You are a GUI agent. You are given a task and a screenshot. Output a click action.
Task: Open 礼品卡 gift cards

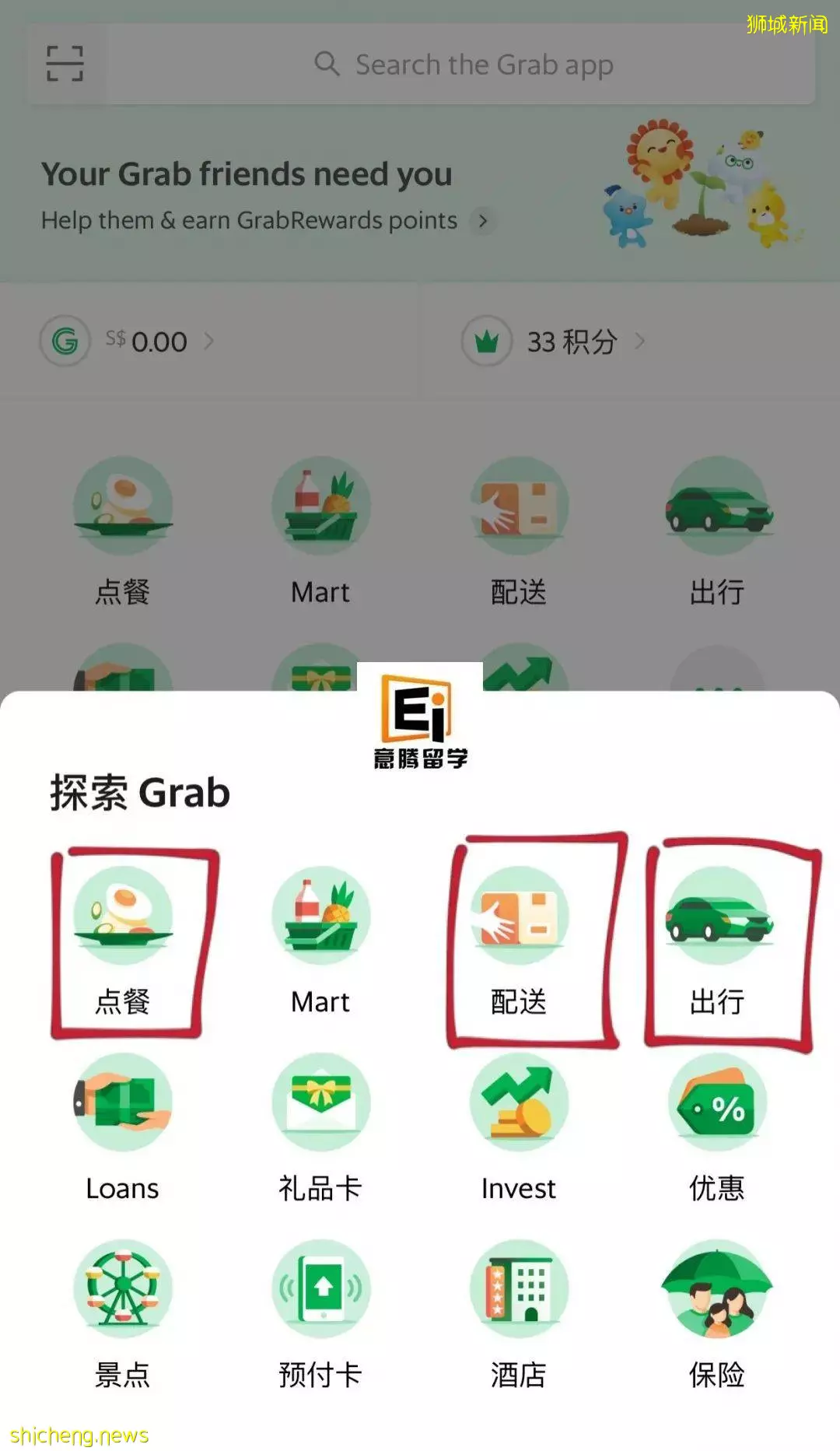pyautogui.click(x=320, y=1105)
